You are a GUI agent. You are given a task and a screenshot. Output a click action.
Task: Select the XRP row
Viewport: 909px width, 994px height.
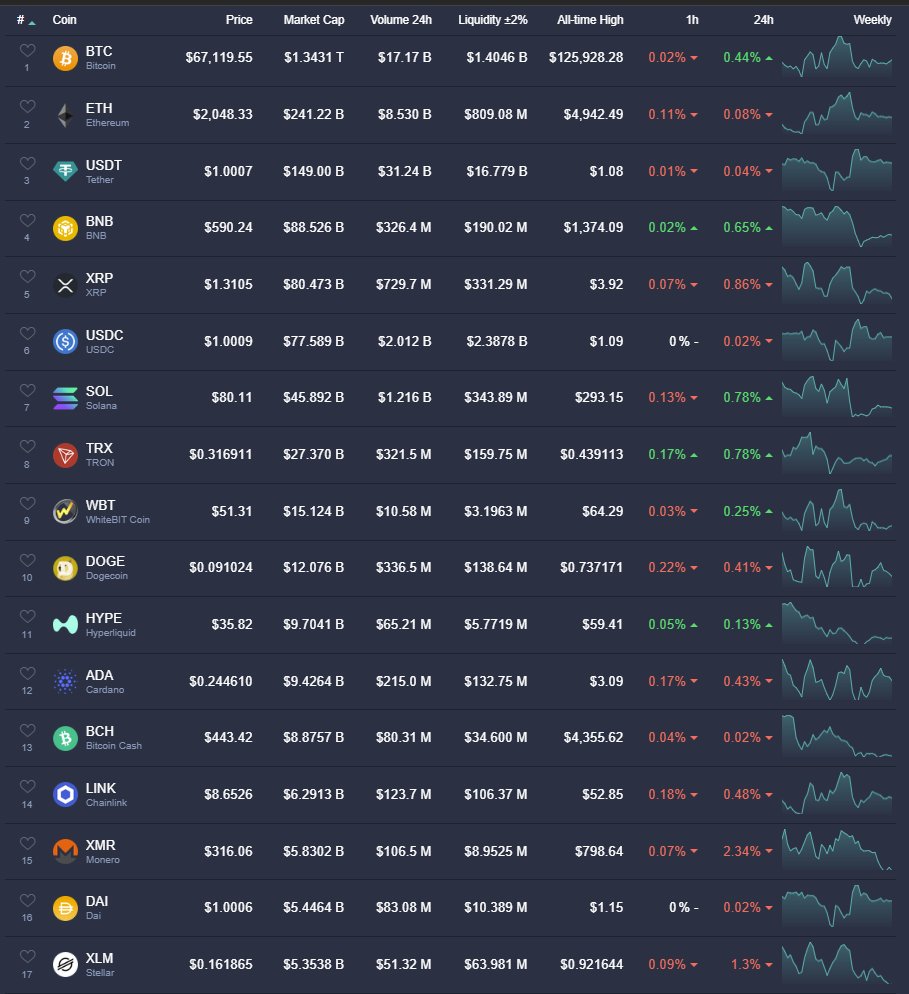tap(99, 284)
